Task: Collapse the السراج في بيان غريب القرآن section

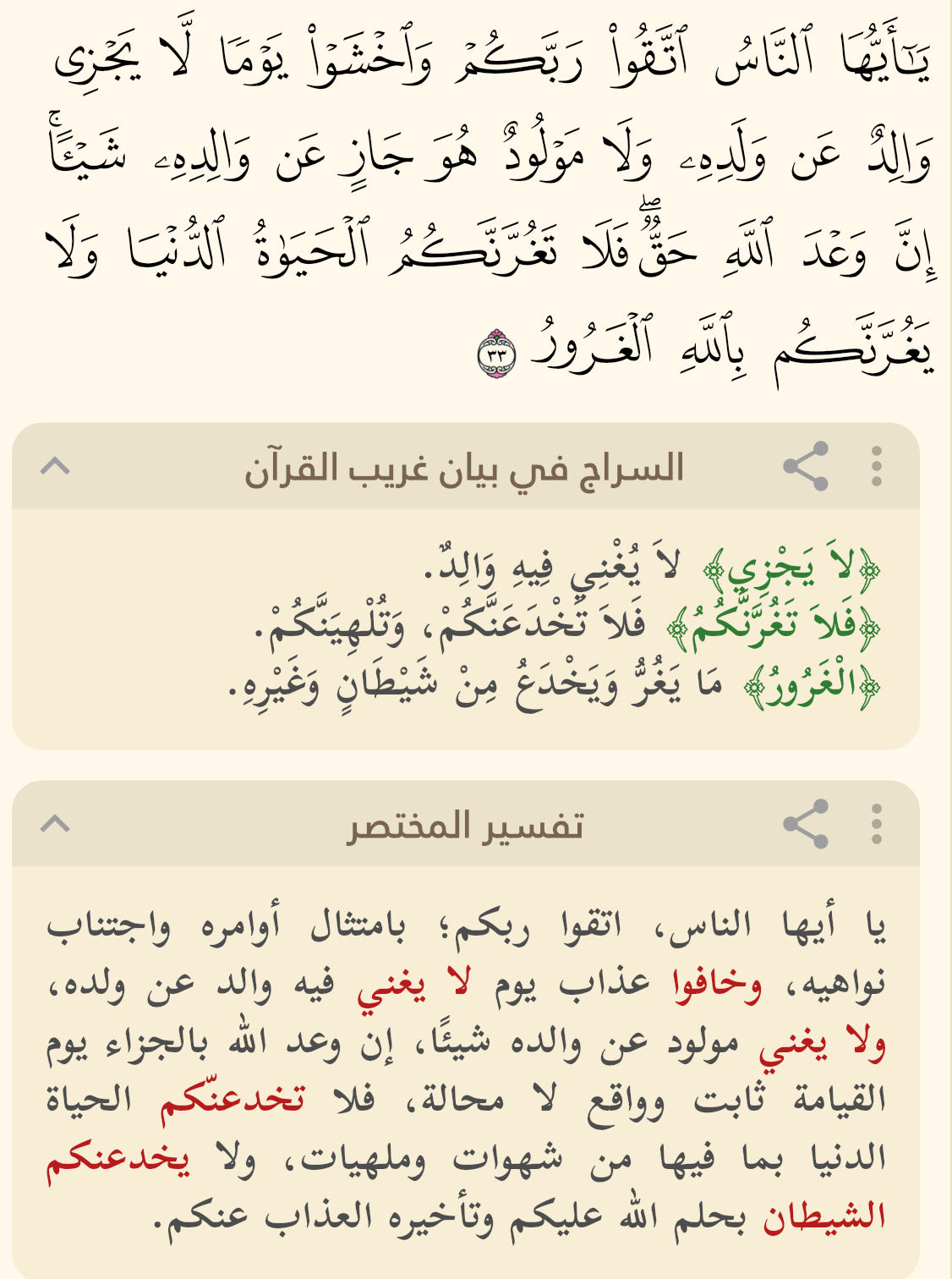Action: tap(56, 466)
